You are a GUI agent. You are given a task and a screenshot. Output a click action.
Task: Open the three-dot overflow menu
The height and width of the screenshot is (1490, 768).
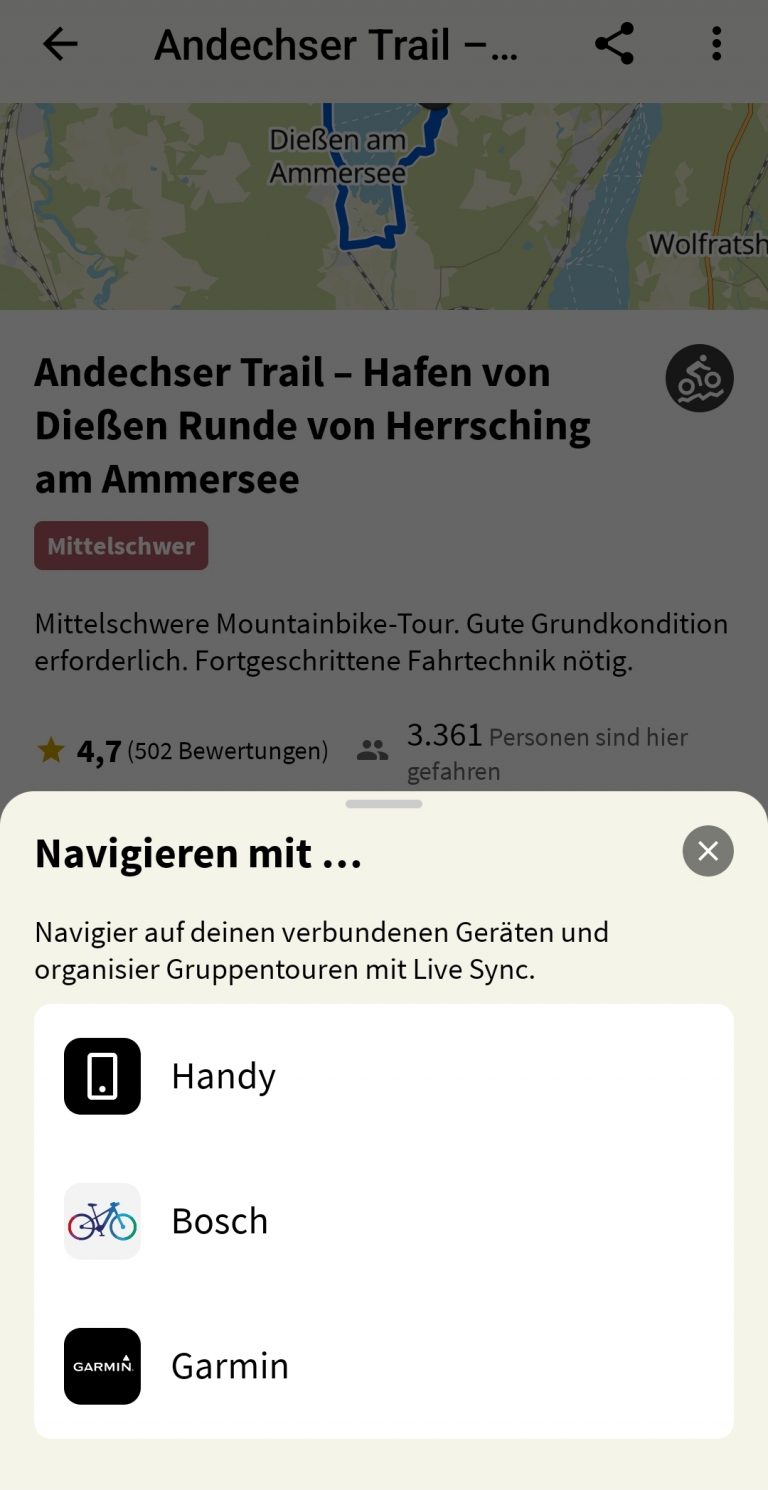click(716, 44)
